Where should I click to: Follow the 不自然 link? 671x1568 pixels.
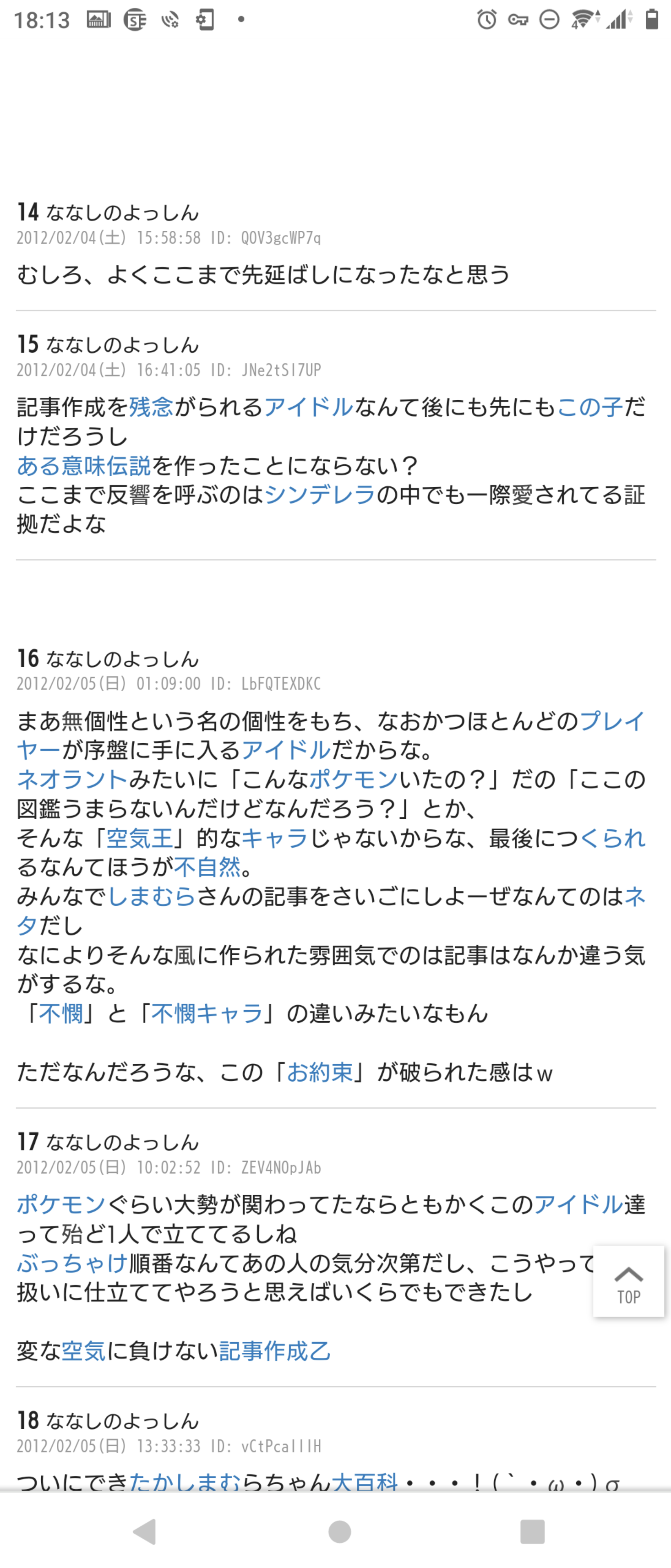(207, 867)
